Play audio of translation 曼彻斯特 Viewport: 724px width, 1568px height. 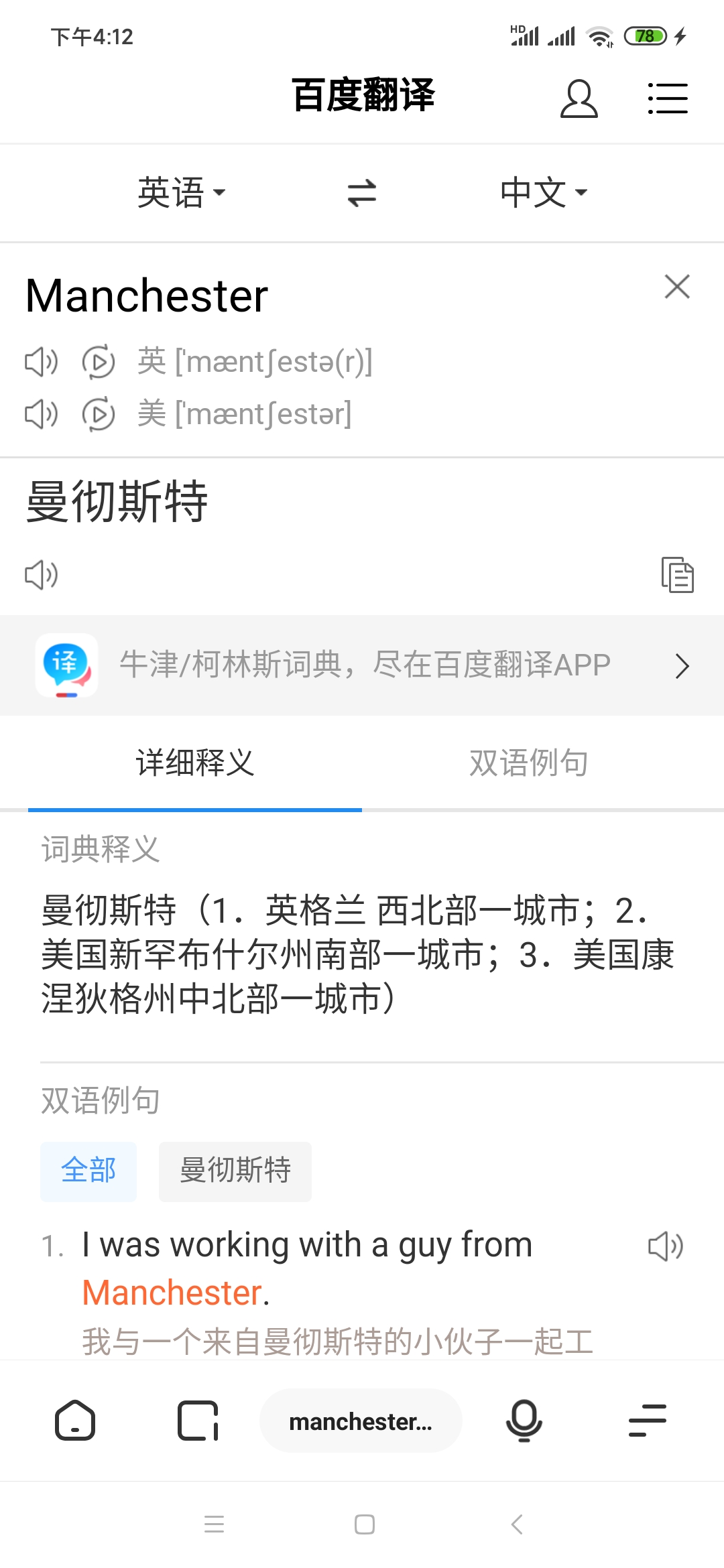coord(42,575)
